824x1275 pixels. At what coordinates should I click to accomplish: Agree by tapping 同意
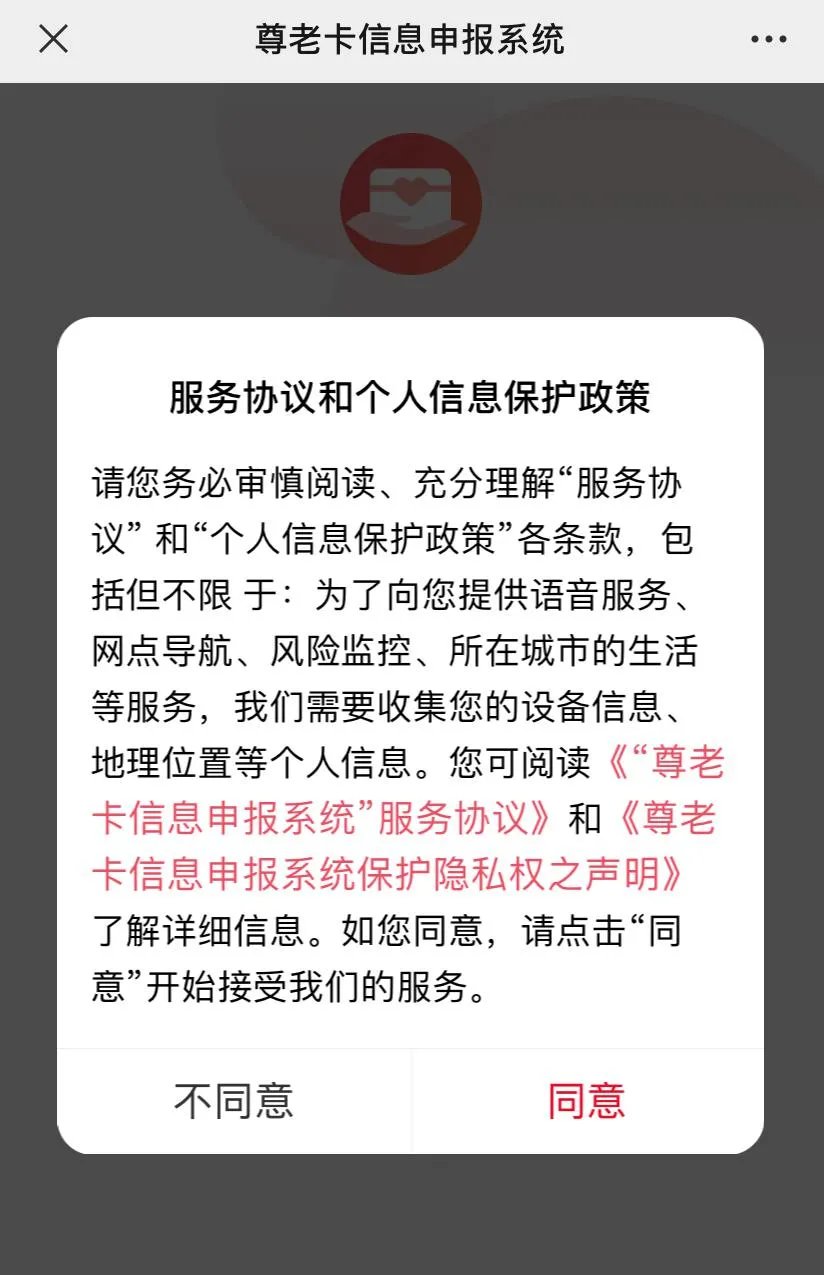(x=586, y=1100)
